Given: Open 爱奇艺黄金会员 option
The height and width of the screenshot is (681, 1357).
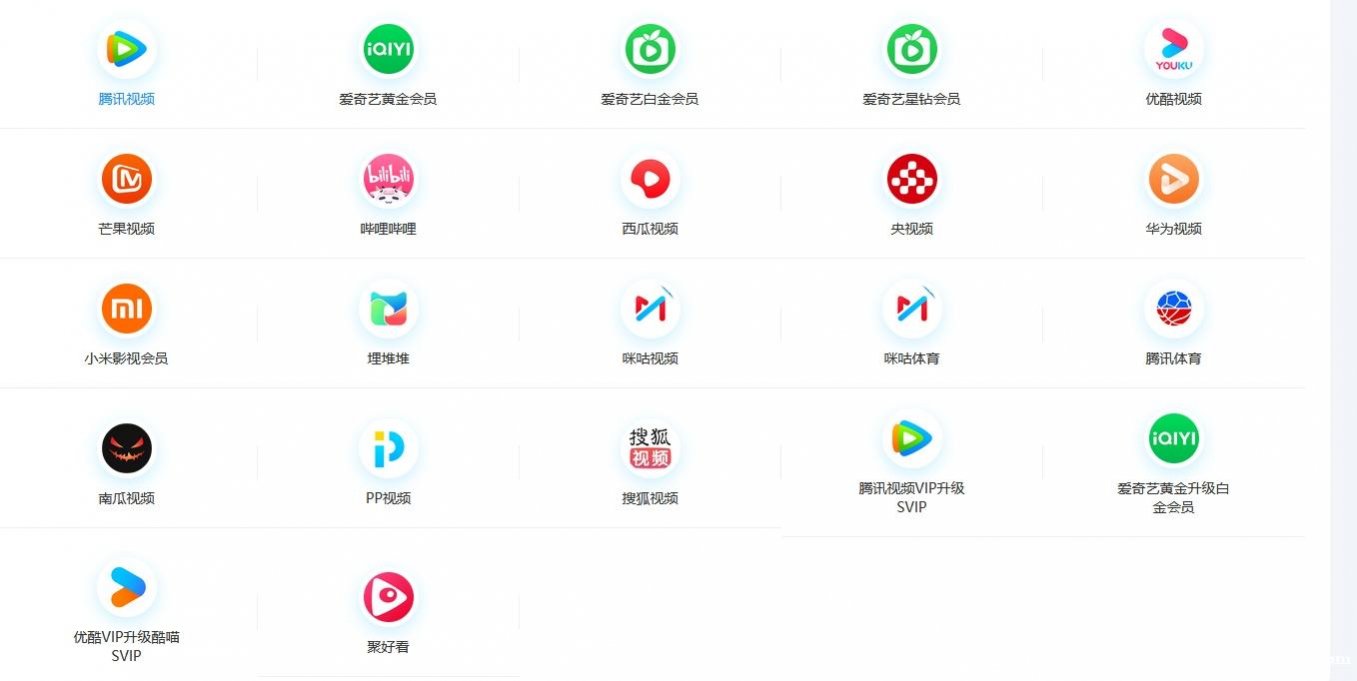Looking at the screenshot, I should pyautogui.click(x=388, y=50).
